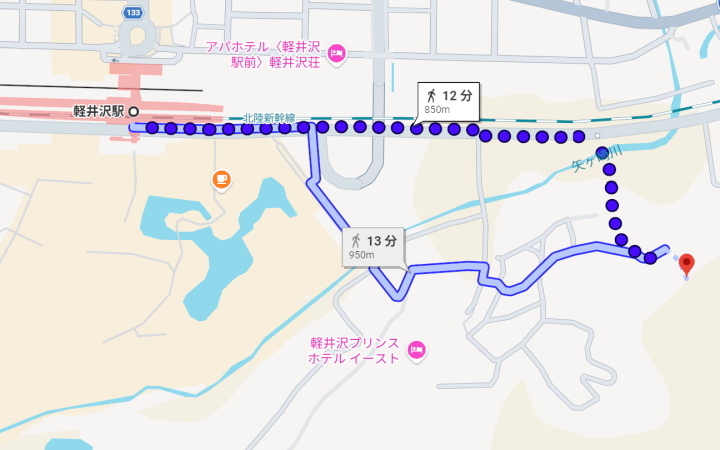Open the APA Hotel Karuizawa marker

pyautogui.click(x=336, y=53)
